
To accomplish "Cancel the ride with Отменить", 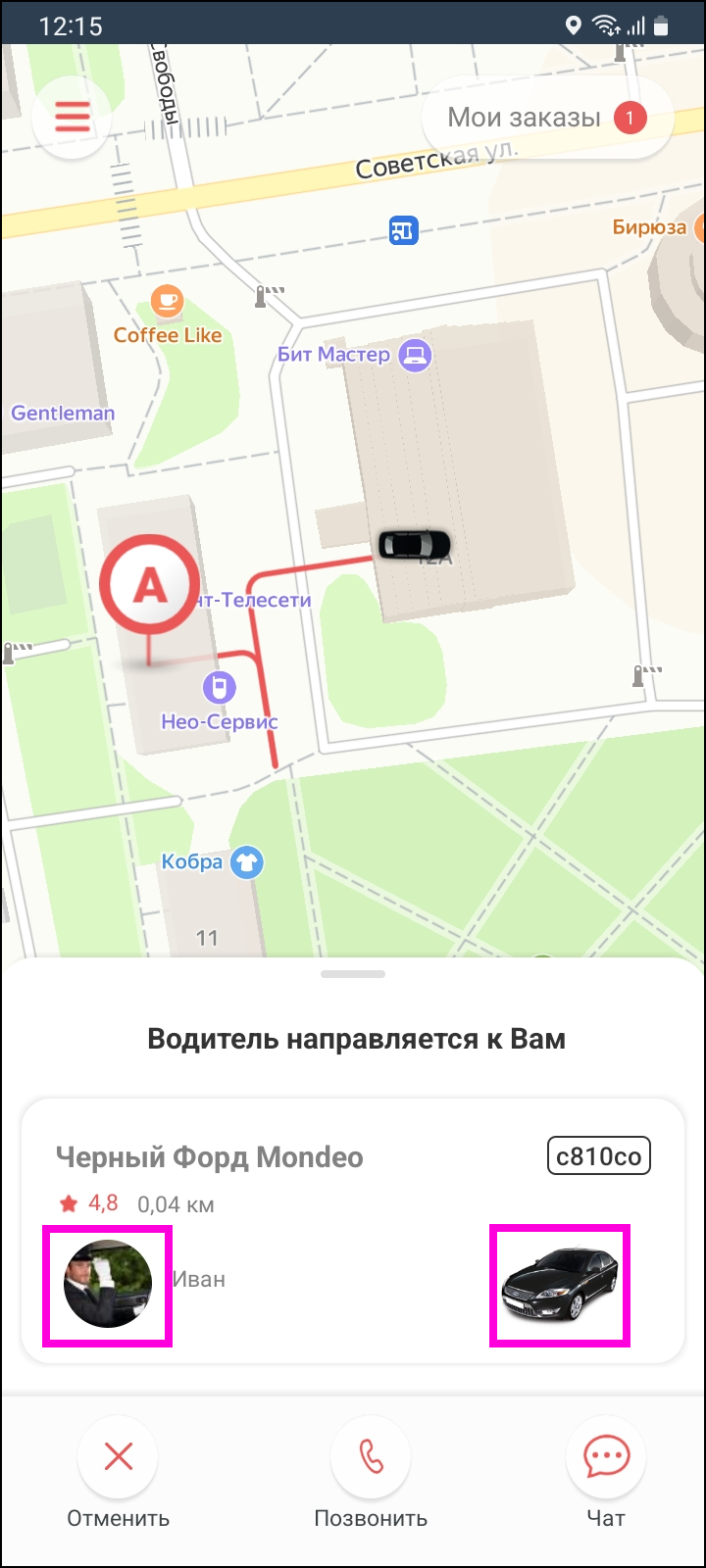I will click(x=119, y=1457).
